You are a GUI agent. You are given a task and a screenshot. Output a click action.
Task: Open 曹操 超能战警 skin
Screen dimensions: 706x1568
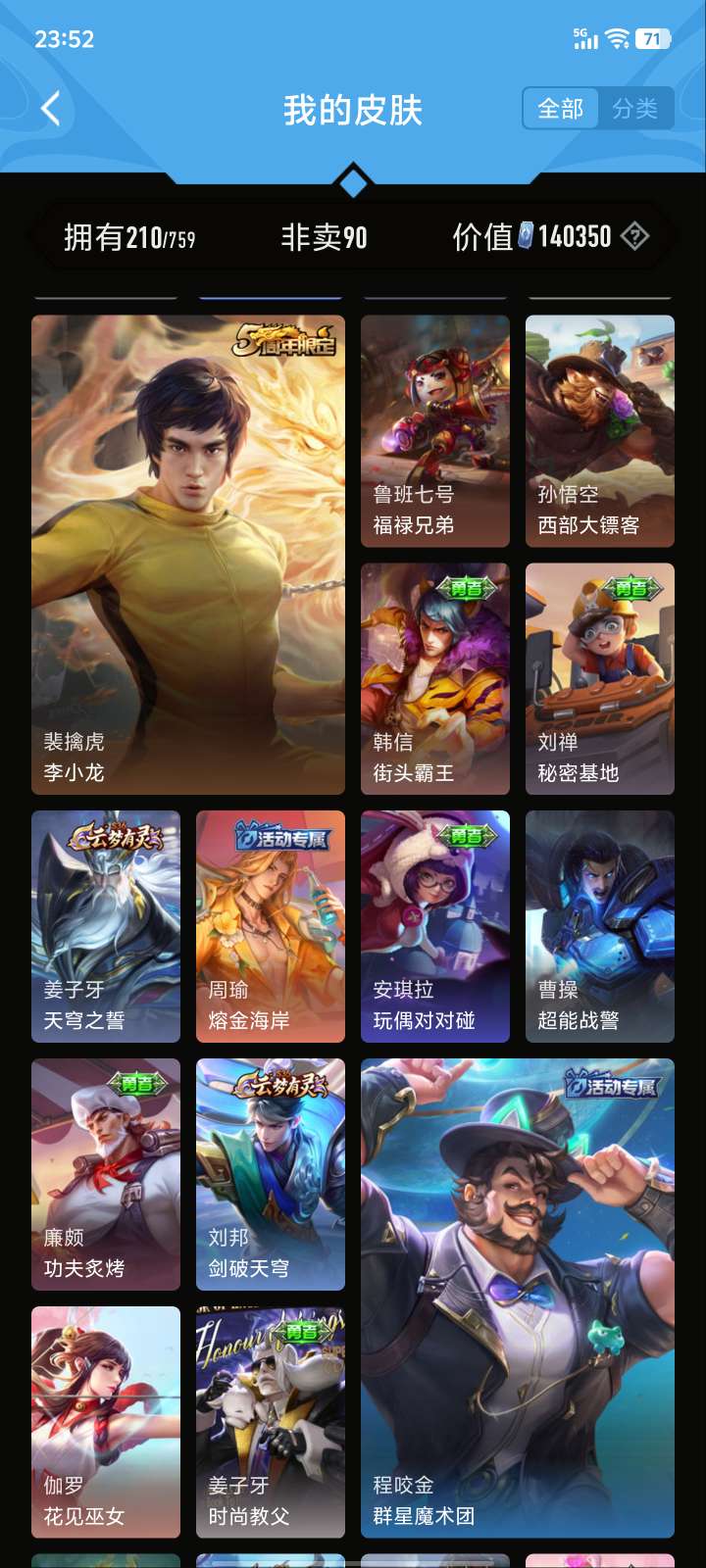600,926
